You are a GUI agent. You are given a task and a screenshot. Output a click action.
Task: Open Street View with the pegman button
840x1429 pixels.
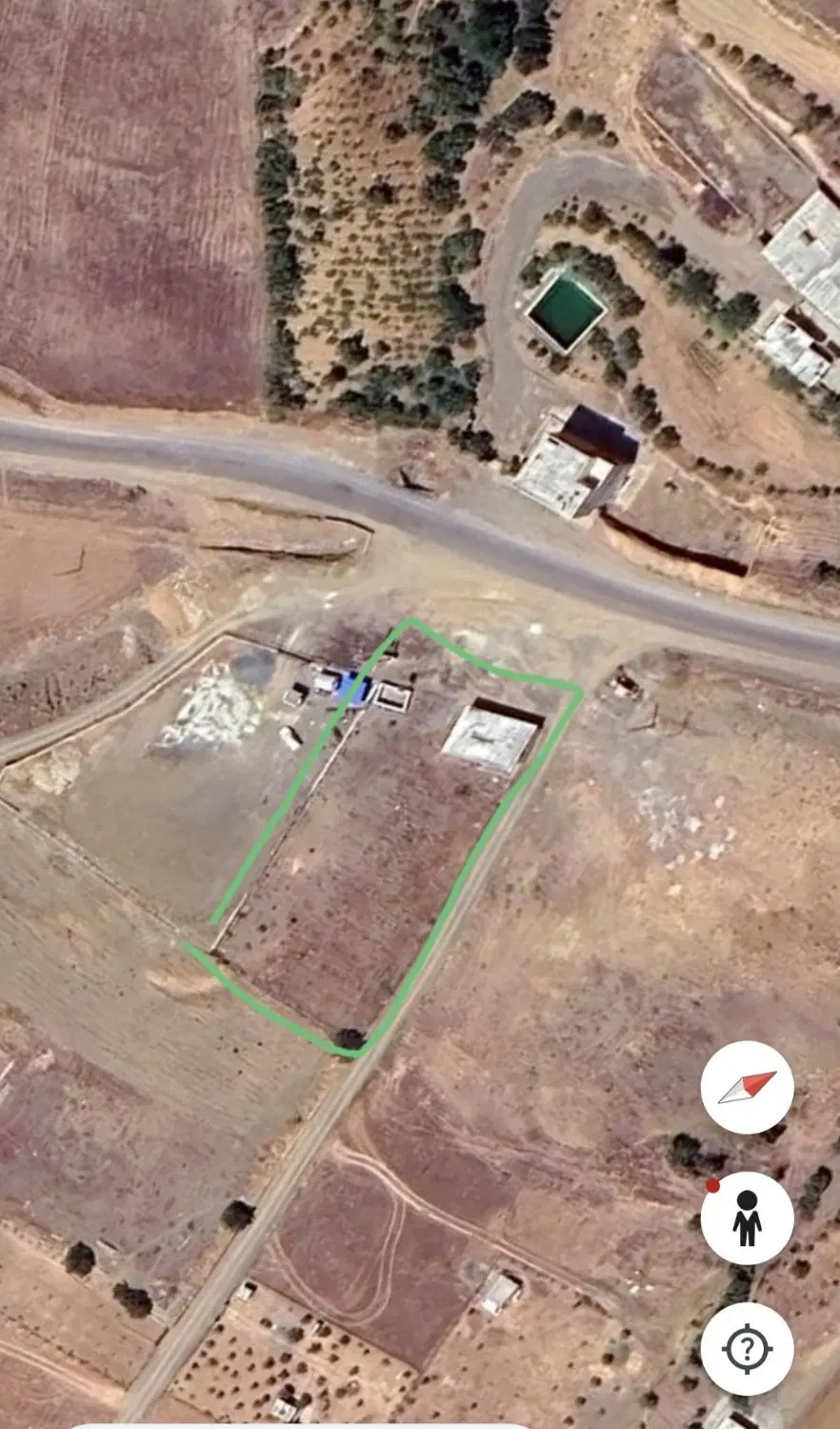[x=747, y=1218]
